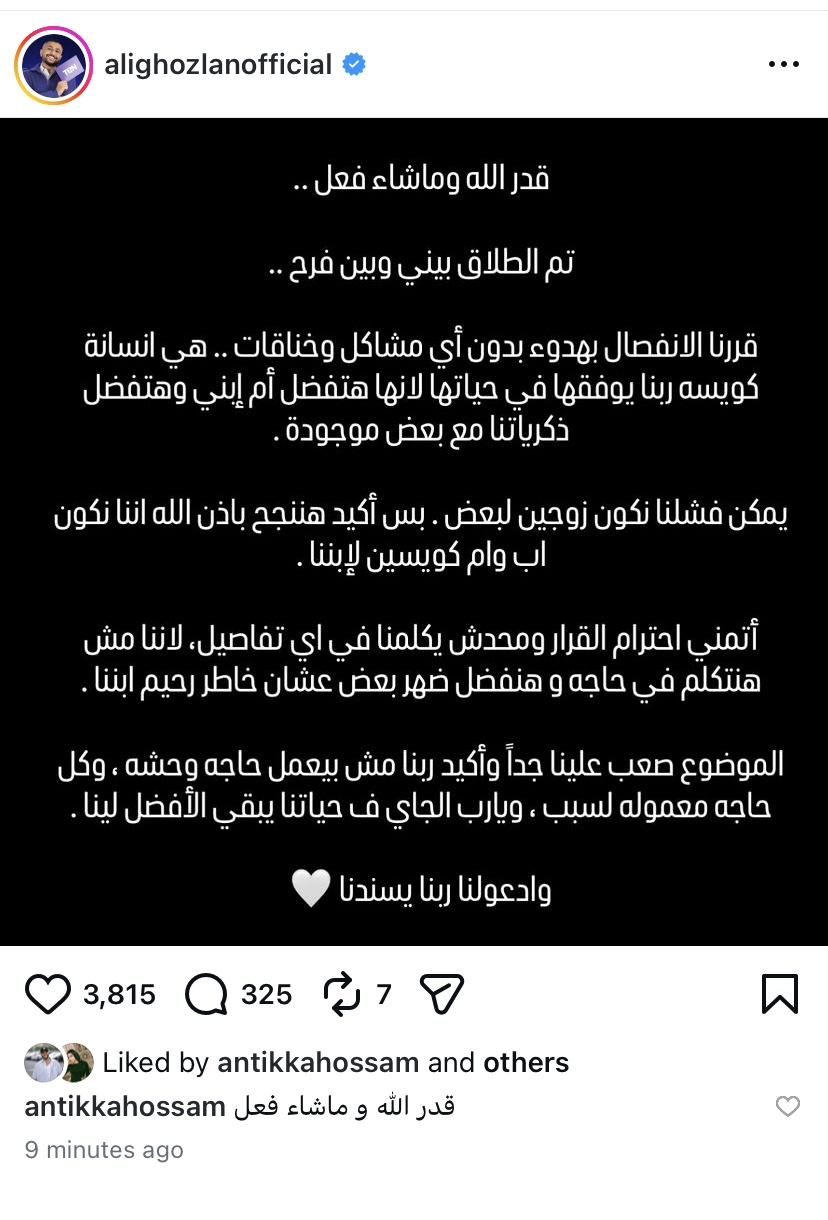This screenshot has height=1220, width=828.
Task: Open antikkahossam's profile from the comment
Action: (124, 1107)
